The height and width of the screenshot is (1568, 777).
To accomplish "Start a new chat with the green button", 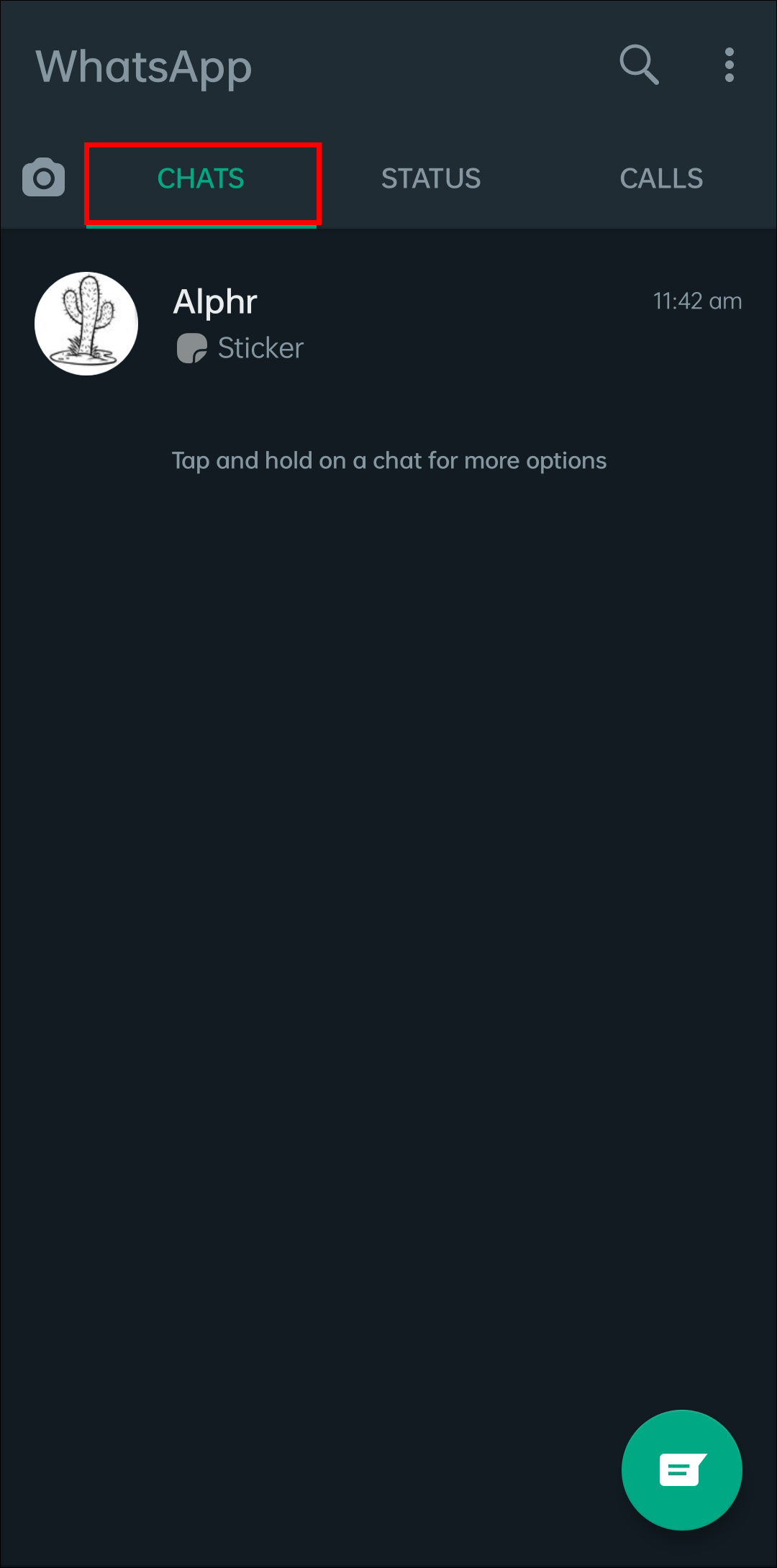I will point(681,1469).
